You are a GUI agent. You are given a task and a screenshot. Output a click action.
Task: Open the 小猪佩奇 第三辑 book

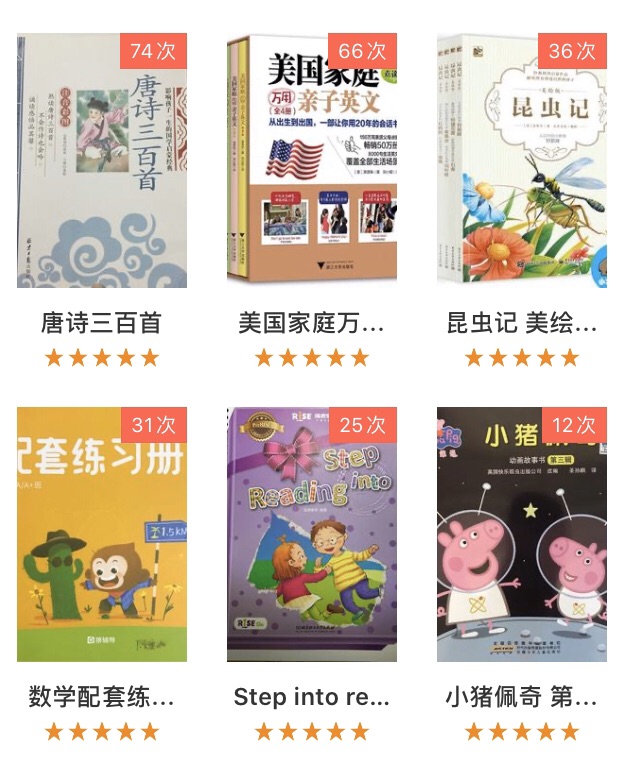(x=522, y=535)
